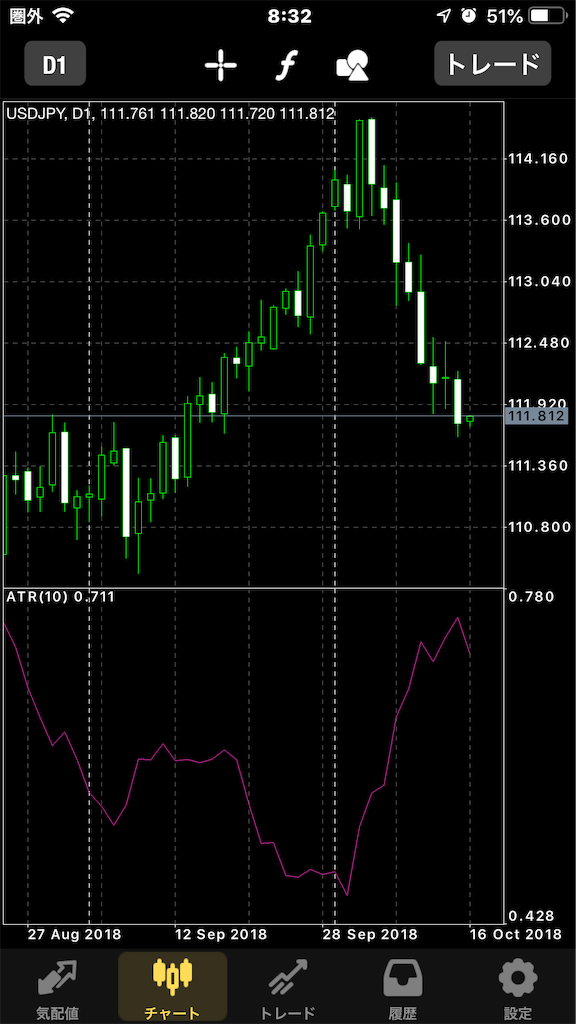Activate the crosshair tool

coord(221,65)
